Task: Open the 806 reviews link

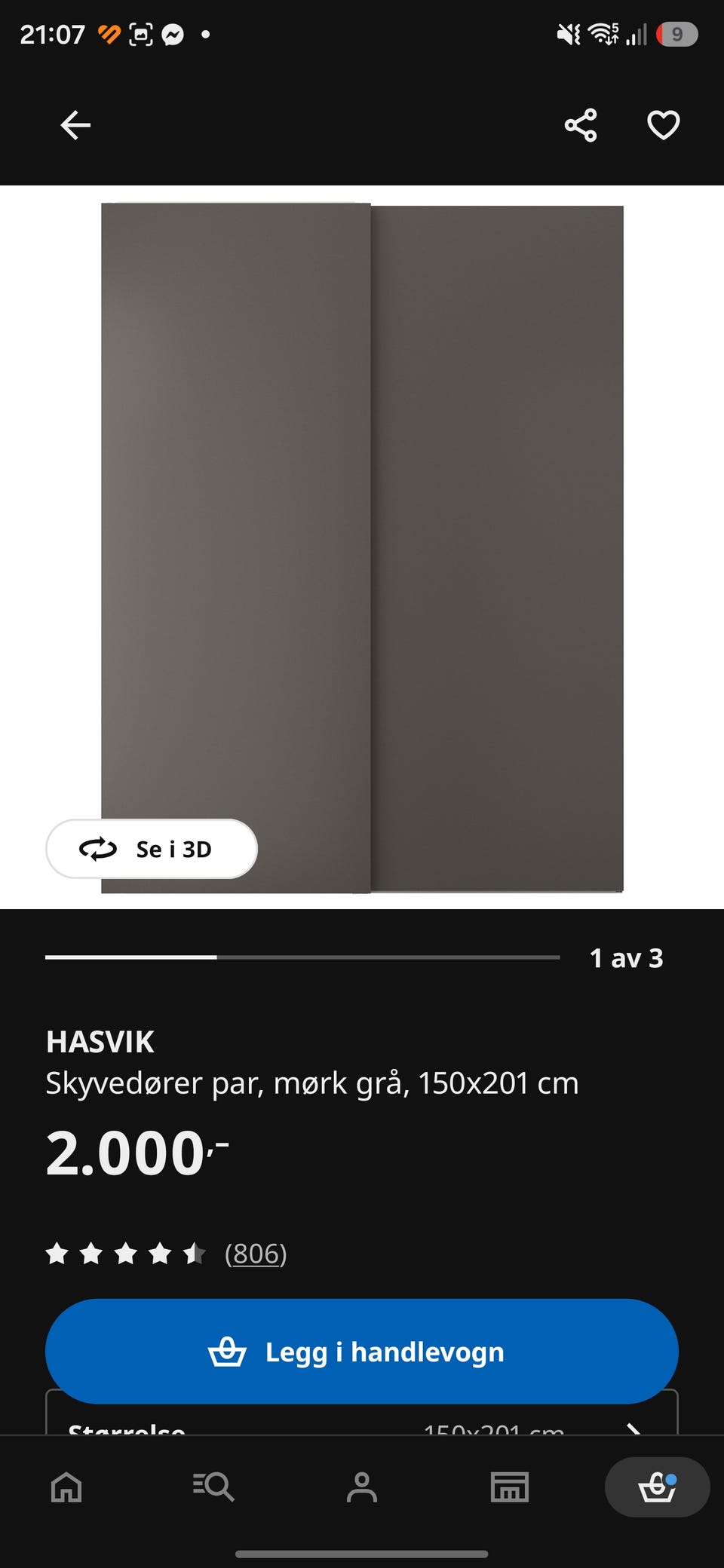Action: click(x=256, y=1254)
